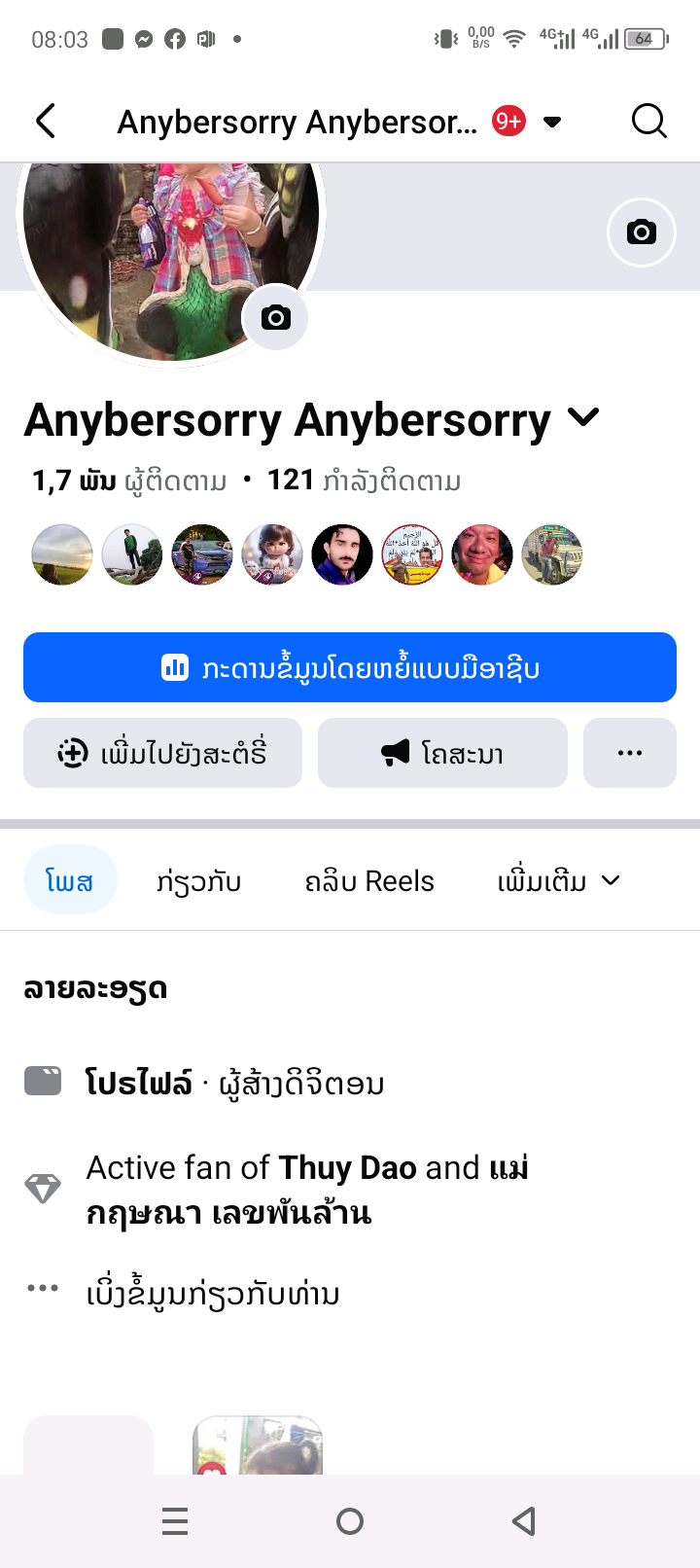Image resolution: width=700 pixels, height=1568 pixels.
Task: Change the profile picture via camera badge
Action: point(275,318)
